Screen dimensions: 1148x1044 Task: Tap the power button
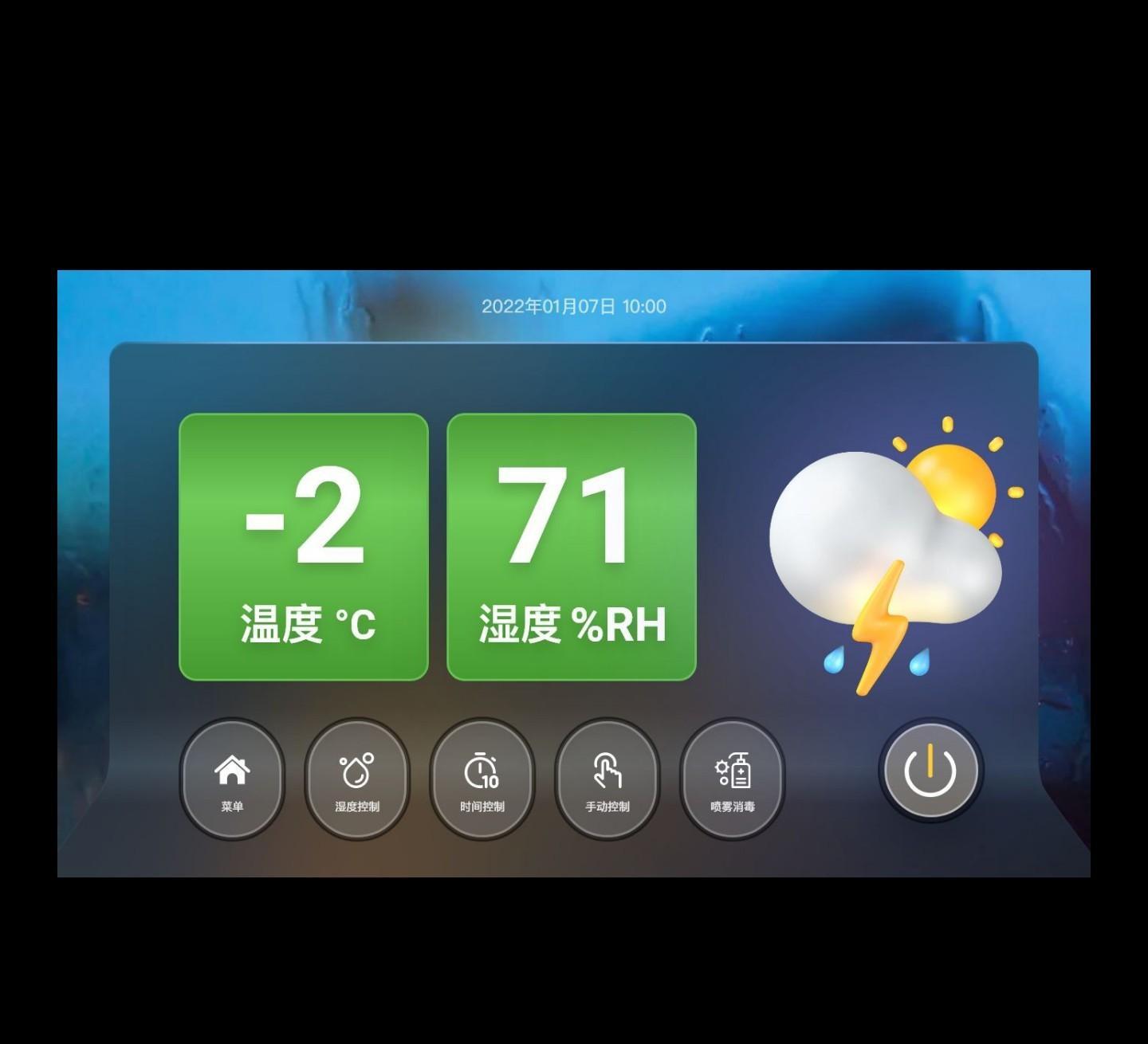click(x=930, y=771)
